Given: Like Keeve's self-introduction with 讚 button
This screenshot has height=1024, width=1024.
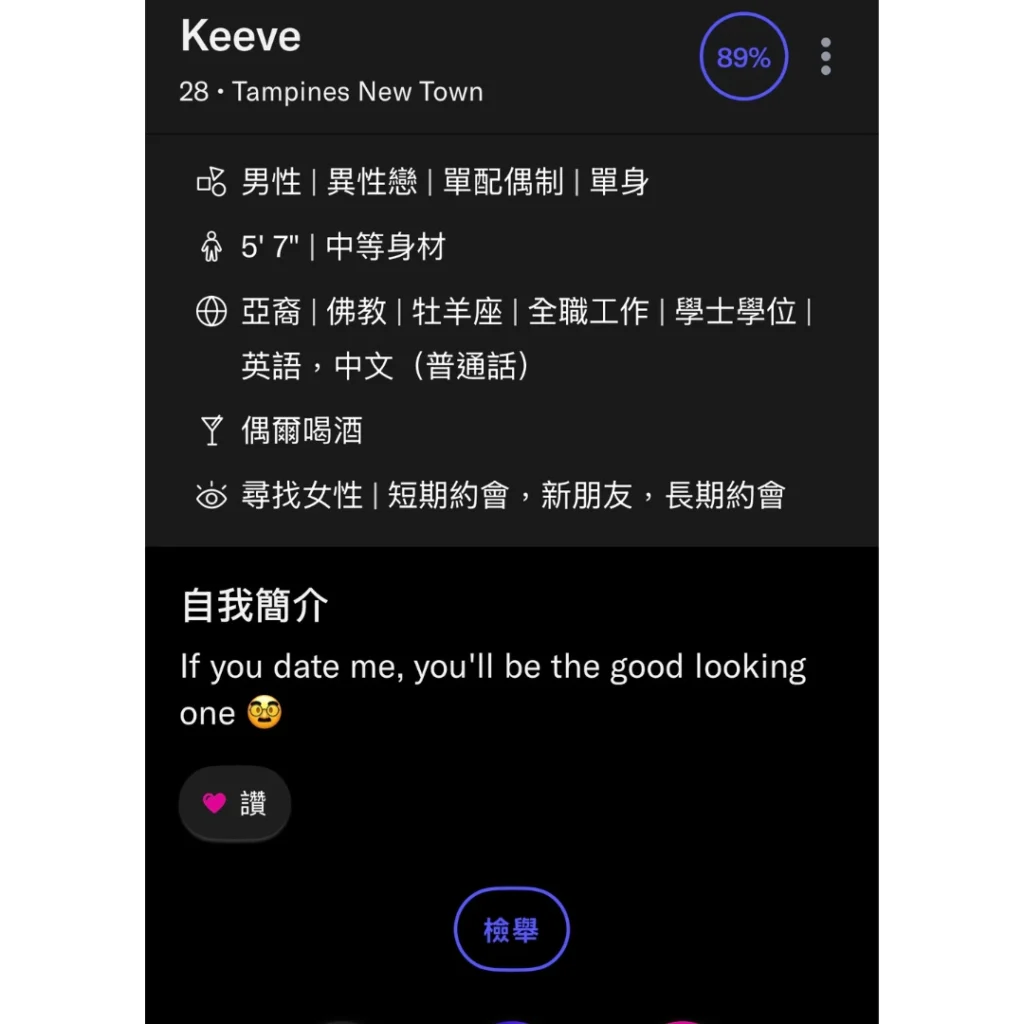Looking at the screenshot, I should [x=235, y=803].
